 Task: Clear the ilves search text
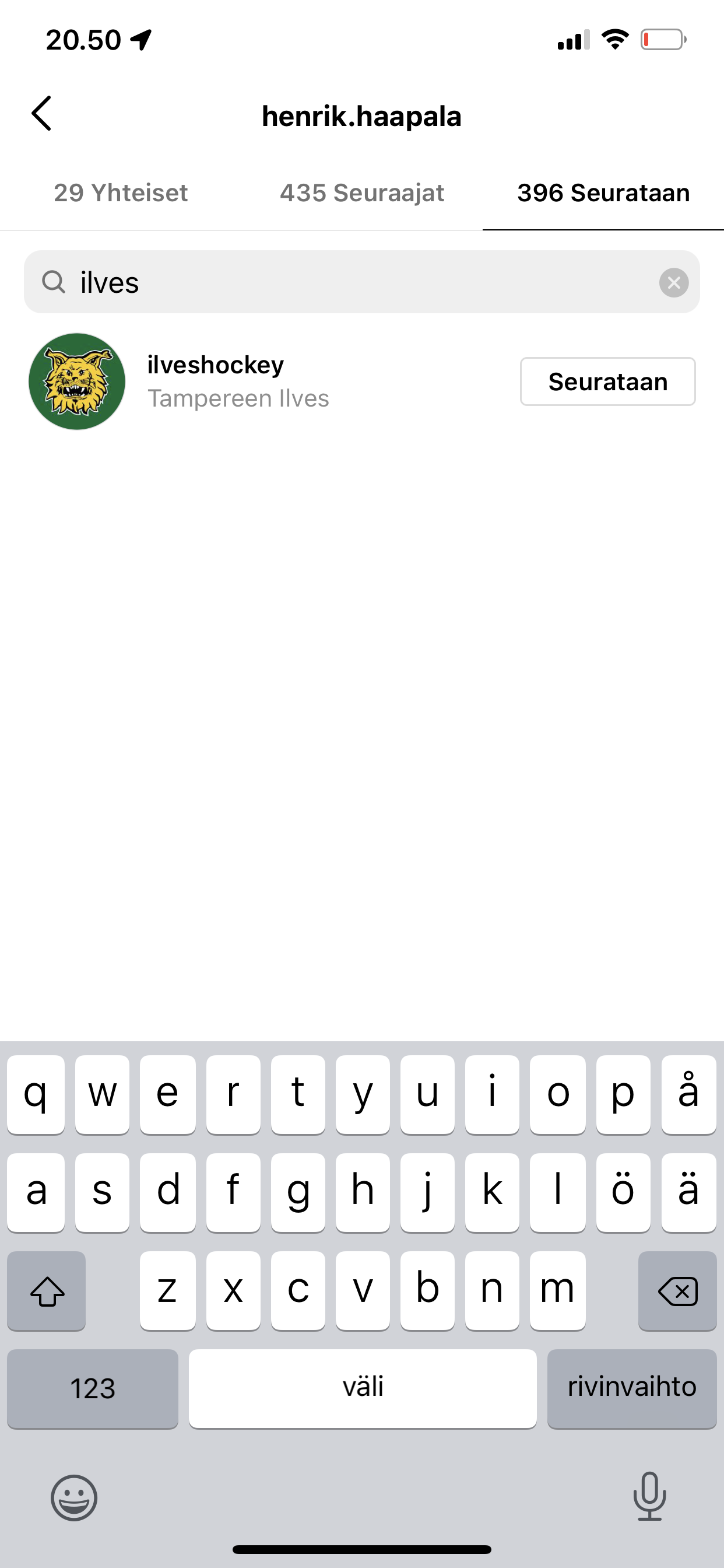[673, 282]
